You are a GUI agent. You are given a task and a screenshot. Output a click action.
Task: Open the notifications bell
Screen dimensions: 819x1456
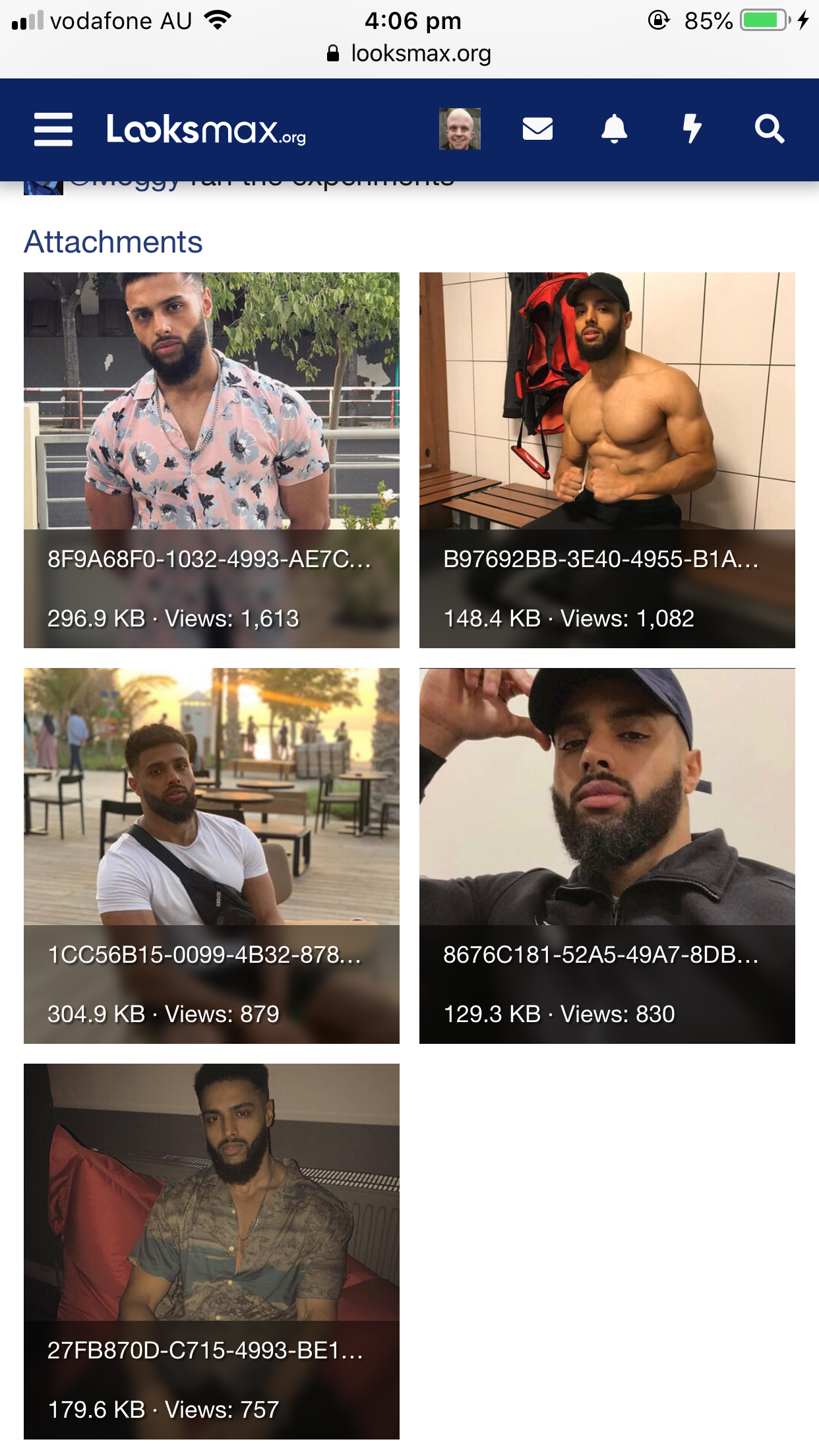click(614, 129)
